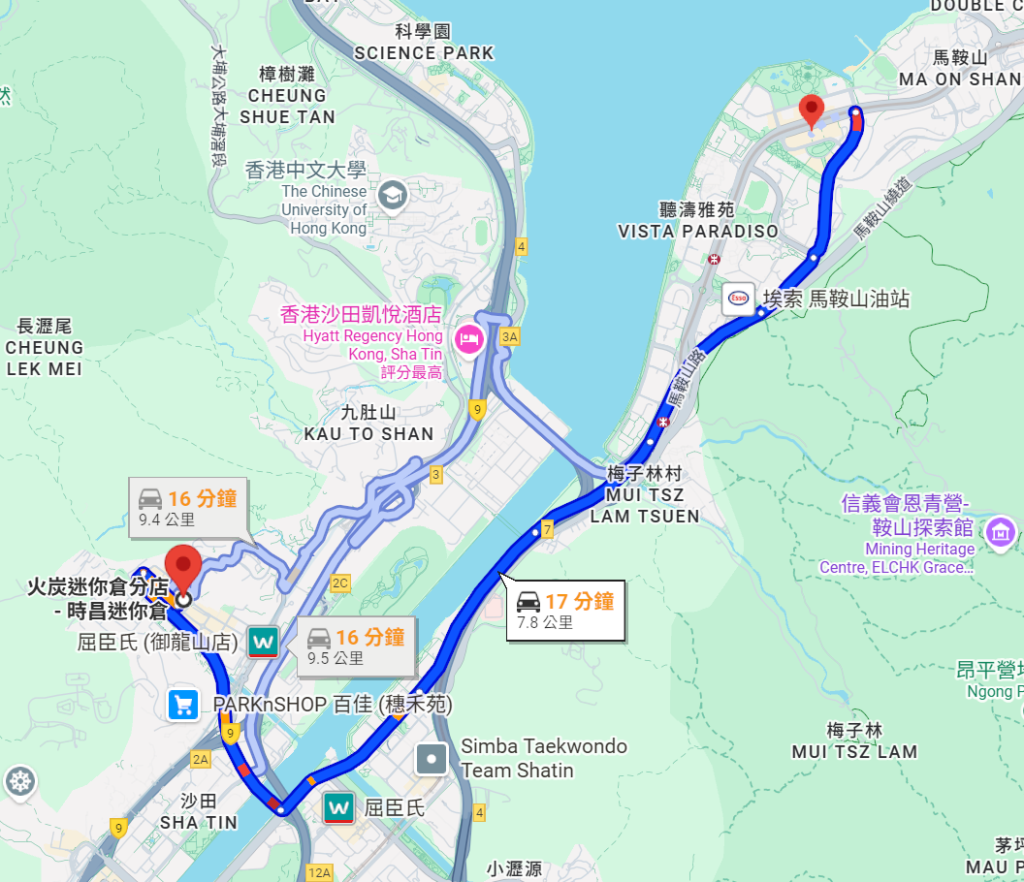Viewport: 1024px width, 882px height.
Task: Select the 17 分鐘 7.8 公里 route callout
Action: 565,611
